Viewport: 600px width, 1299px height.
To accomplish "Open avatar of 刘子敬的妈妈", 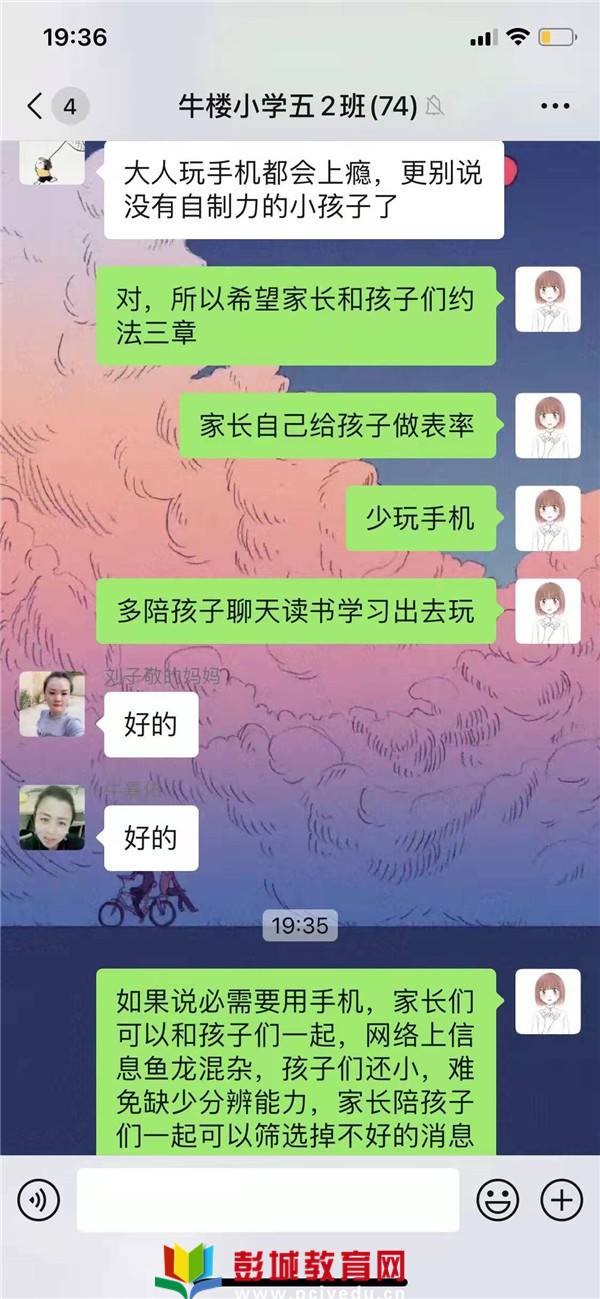I will coord(52,704).
